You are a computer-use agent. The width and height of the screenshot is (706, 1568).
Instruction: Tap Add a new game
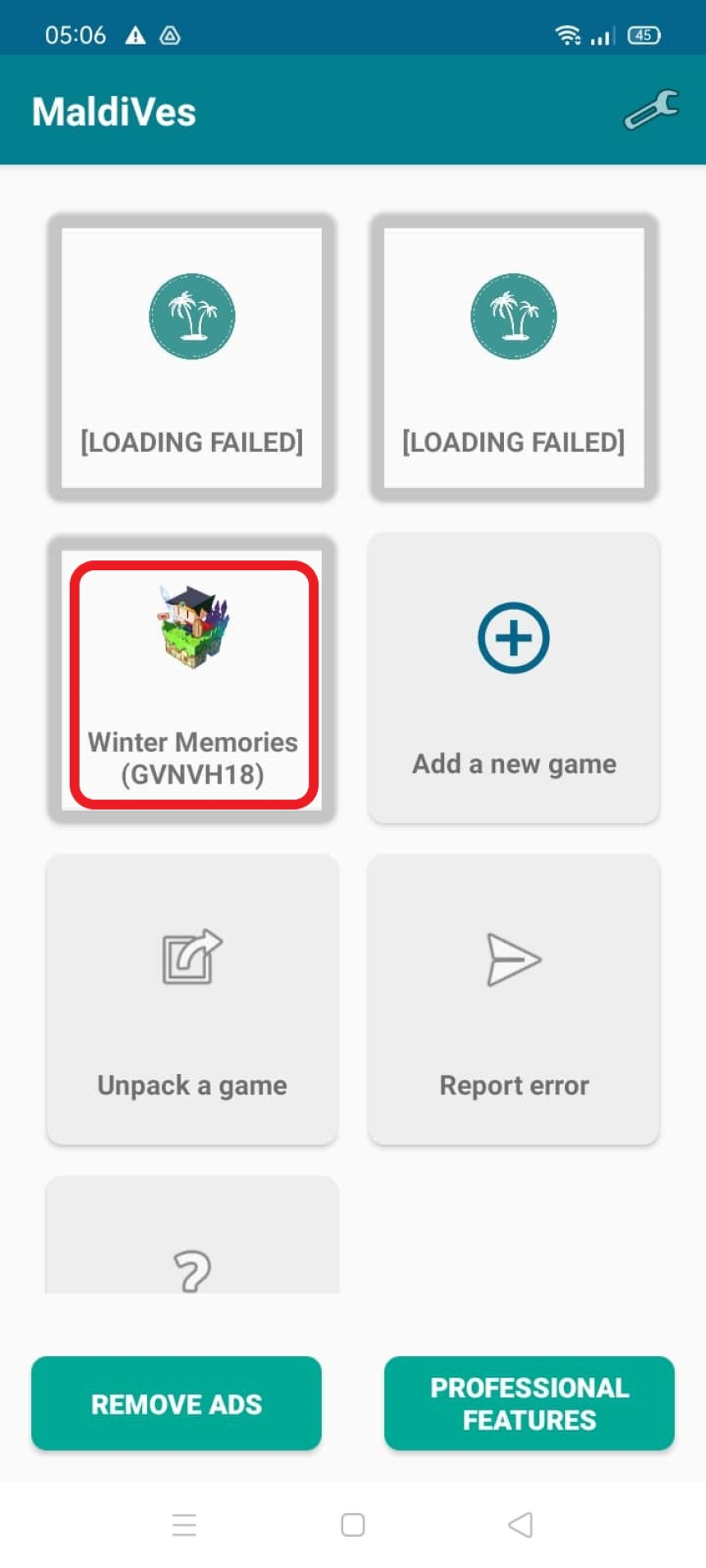click(514, 678)
